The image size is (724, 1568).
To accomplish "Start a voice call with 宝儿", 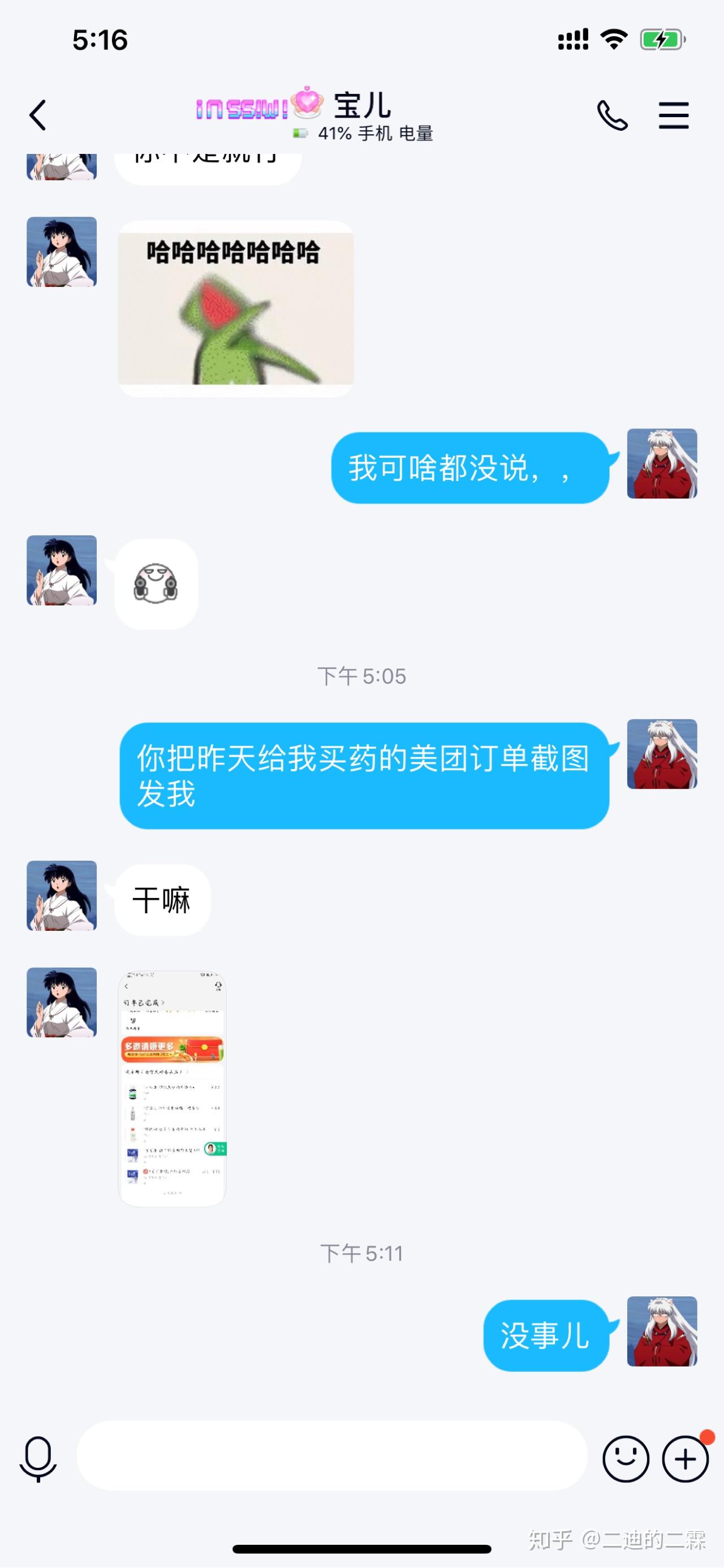I will 611,115.
